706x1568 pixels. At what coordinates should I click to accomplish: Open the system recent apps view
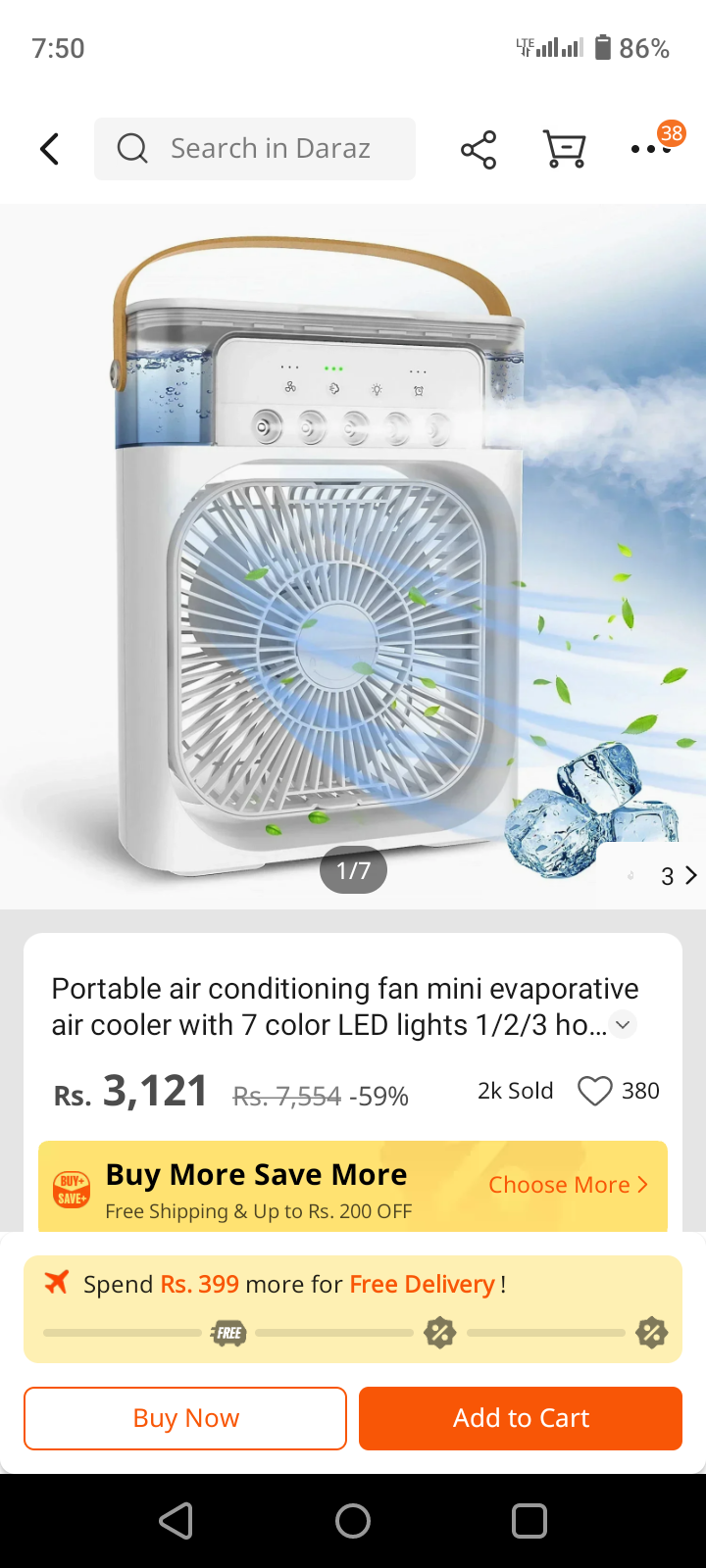529,1521
